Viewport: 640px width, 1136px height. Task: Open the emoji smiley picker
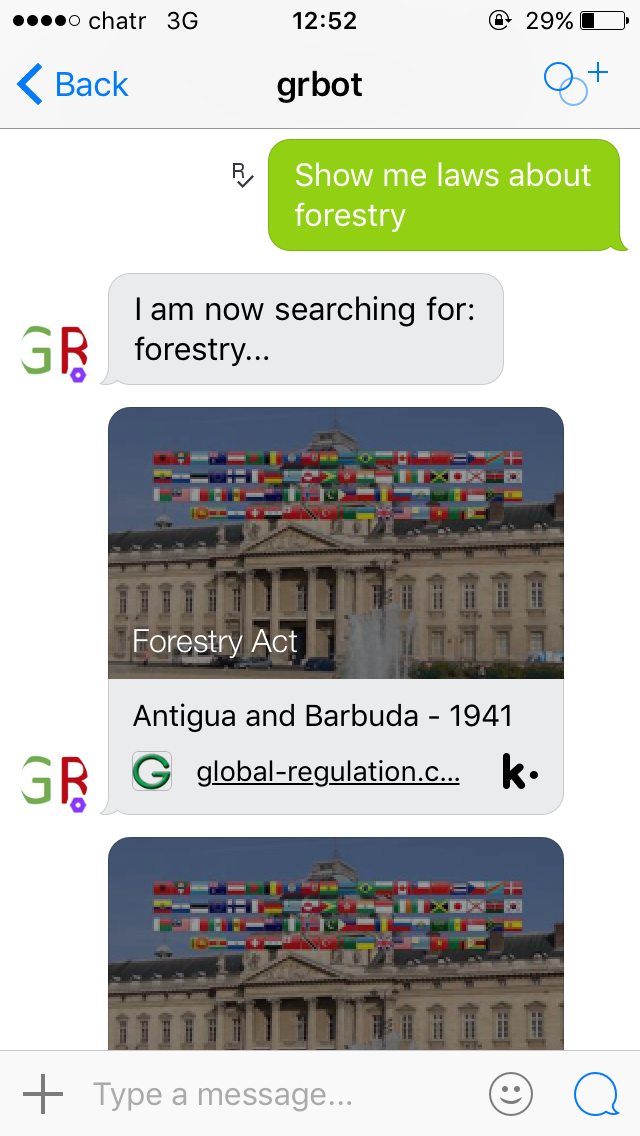click(x=511, y=1093)
